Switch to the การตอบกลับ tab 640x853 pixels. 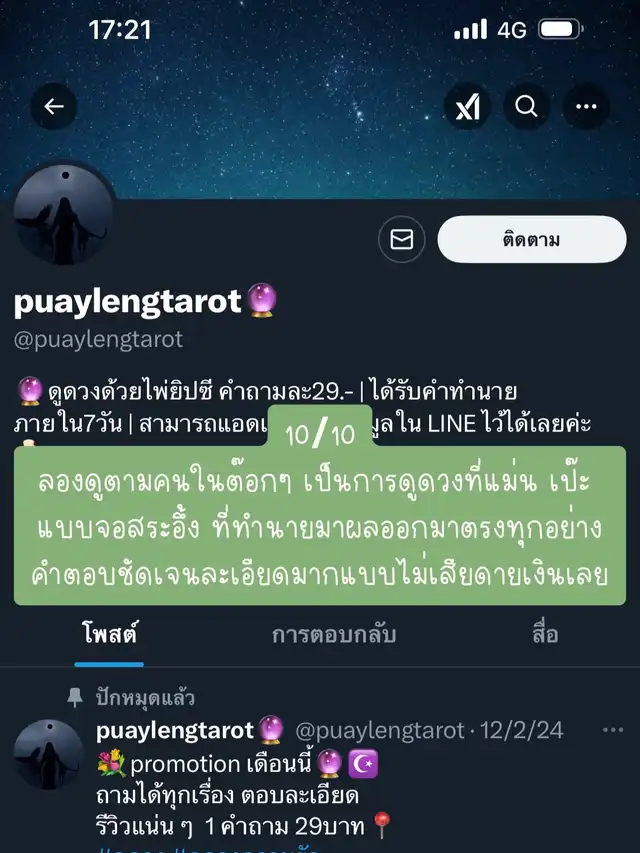click(334, 634)
